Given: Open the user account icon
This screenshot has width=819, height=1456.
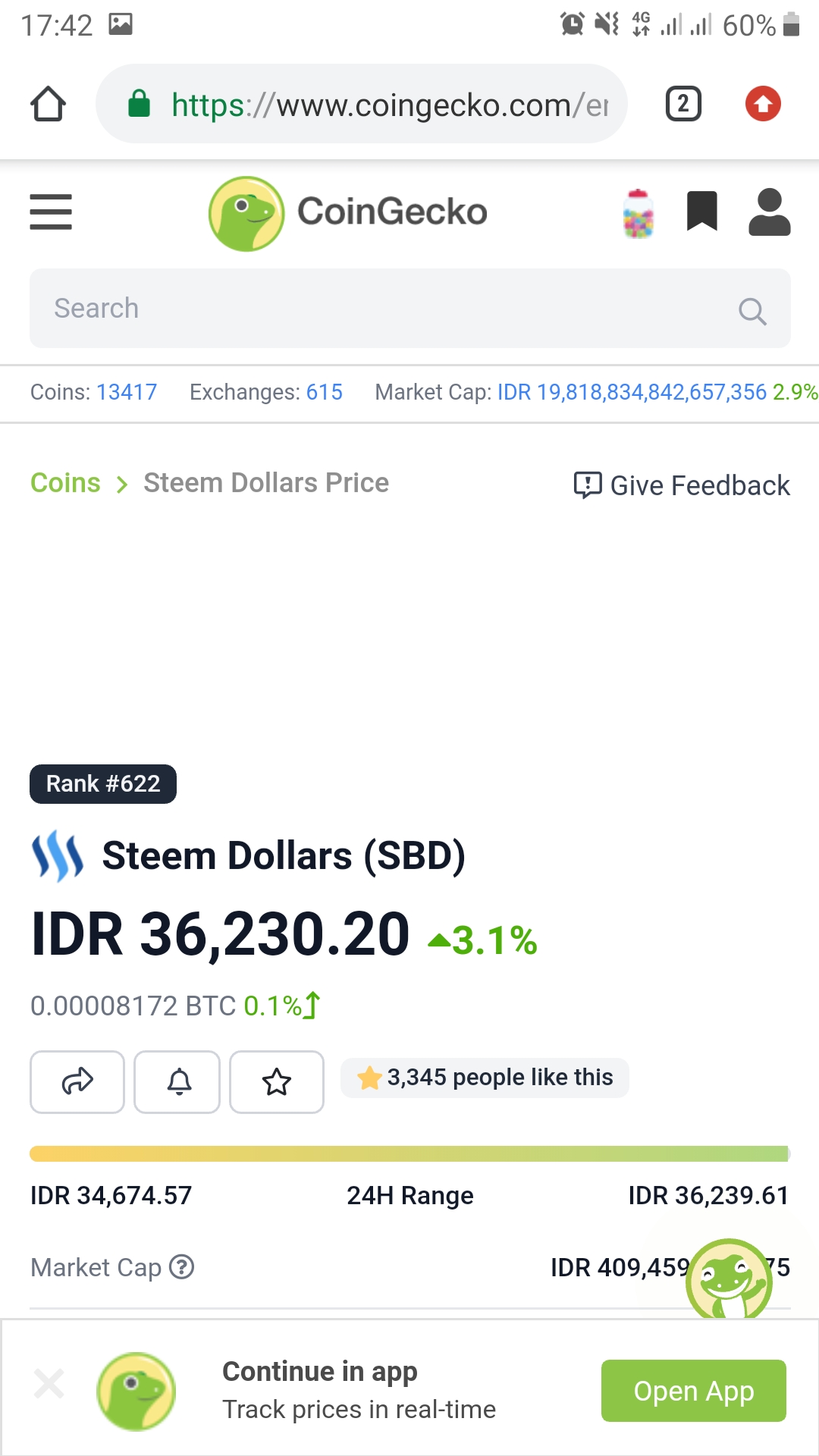Looking at the screenshot, I should (x=770, y=212).
